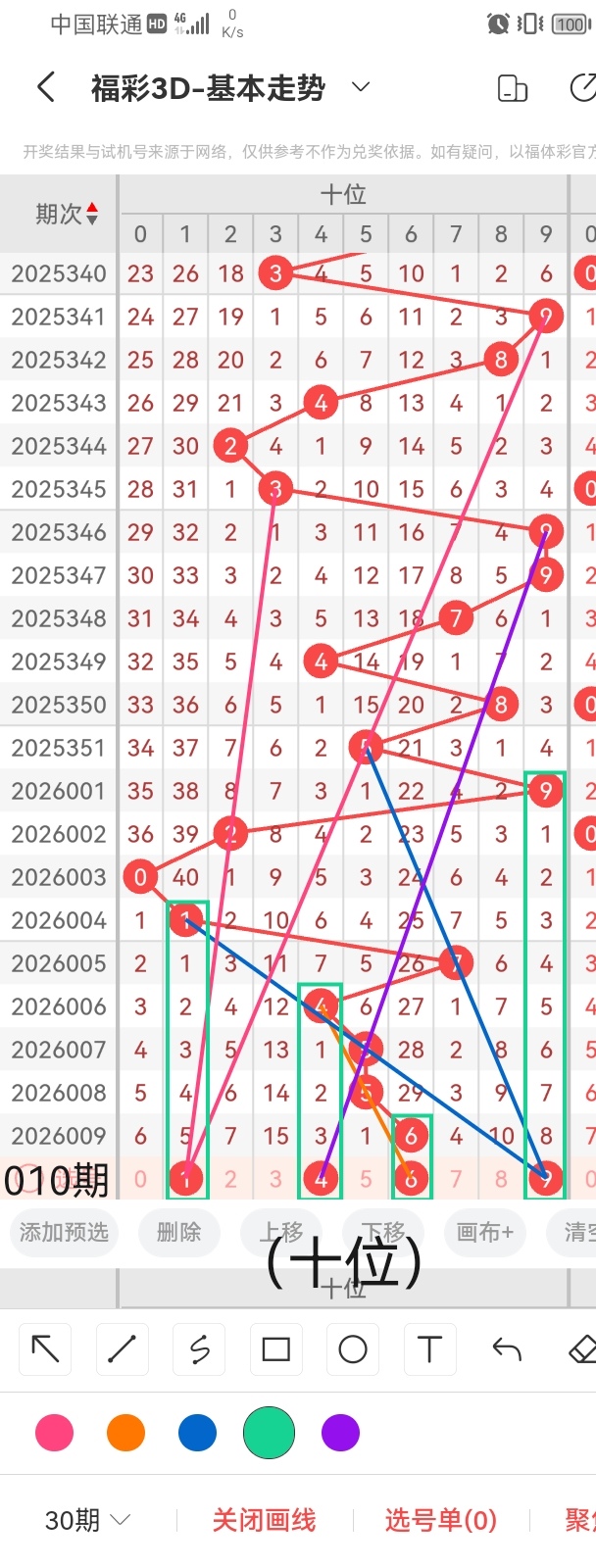Tap the 删除 button

(178, 1232)
